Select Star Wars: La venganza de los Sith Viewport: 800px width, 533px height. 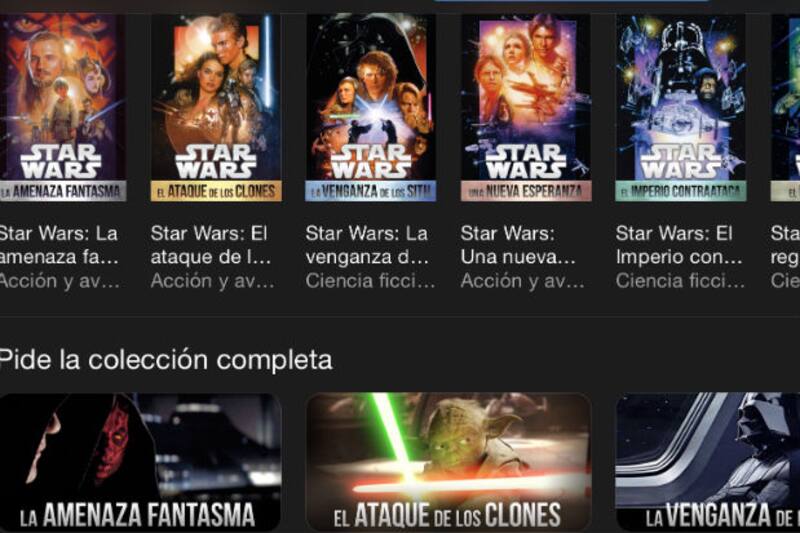[371, 107]
